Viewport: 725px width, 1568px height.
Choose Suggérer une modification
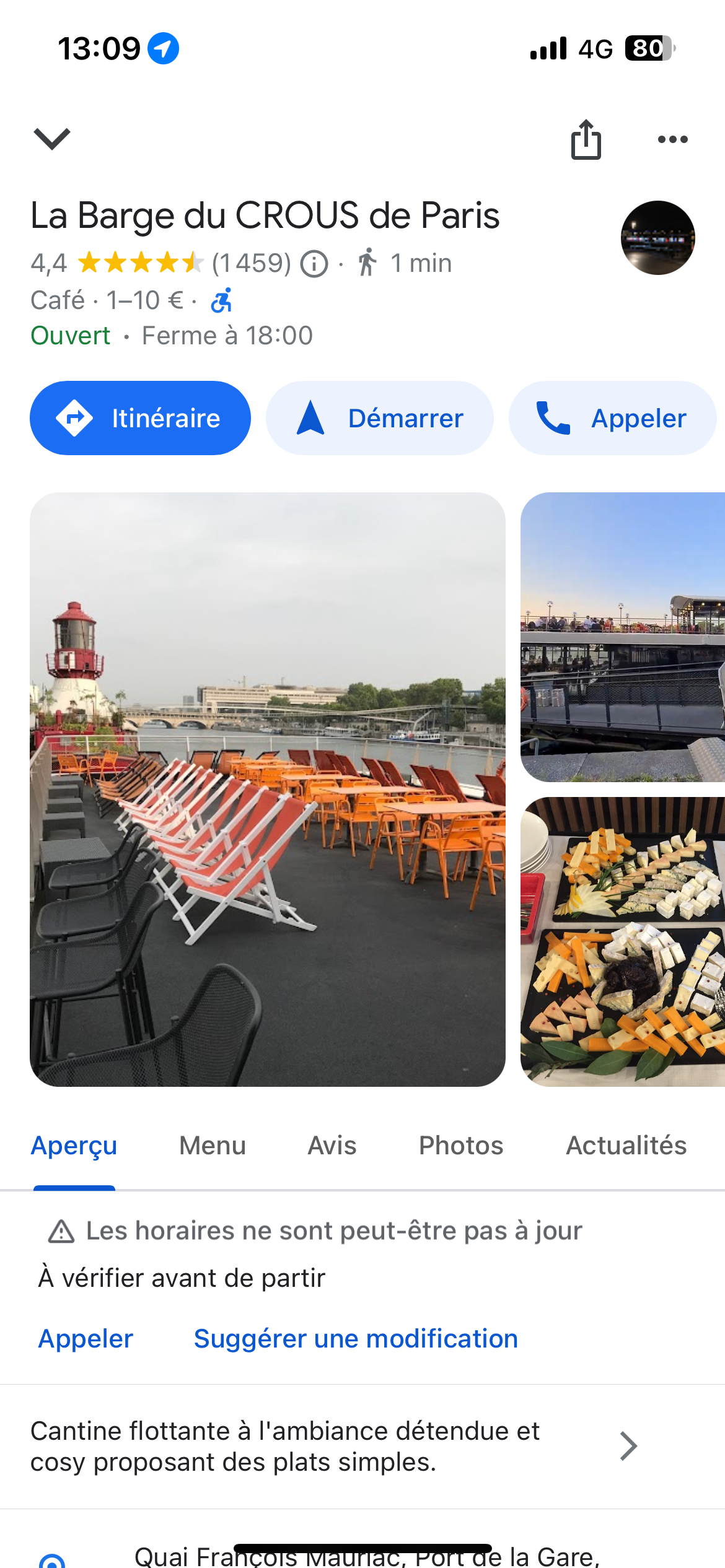coord(356,1339)
